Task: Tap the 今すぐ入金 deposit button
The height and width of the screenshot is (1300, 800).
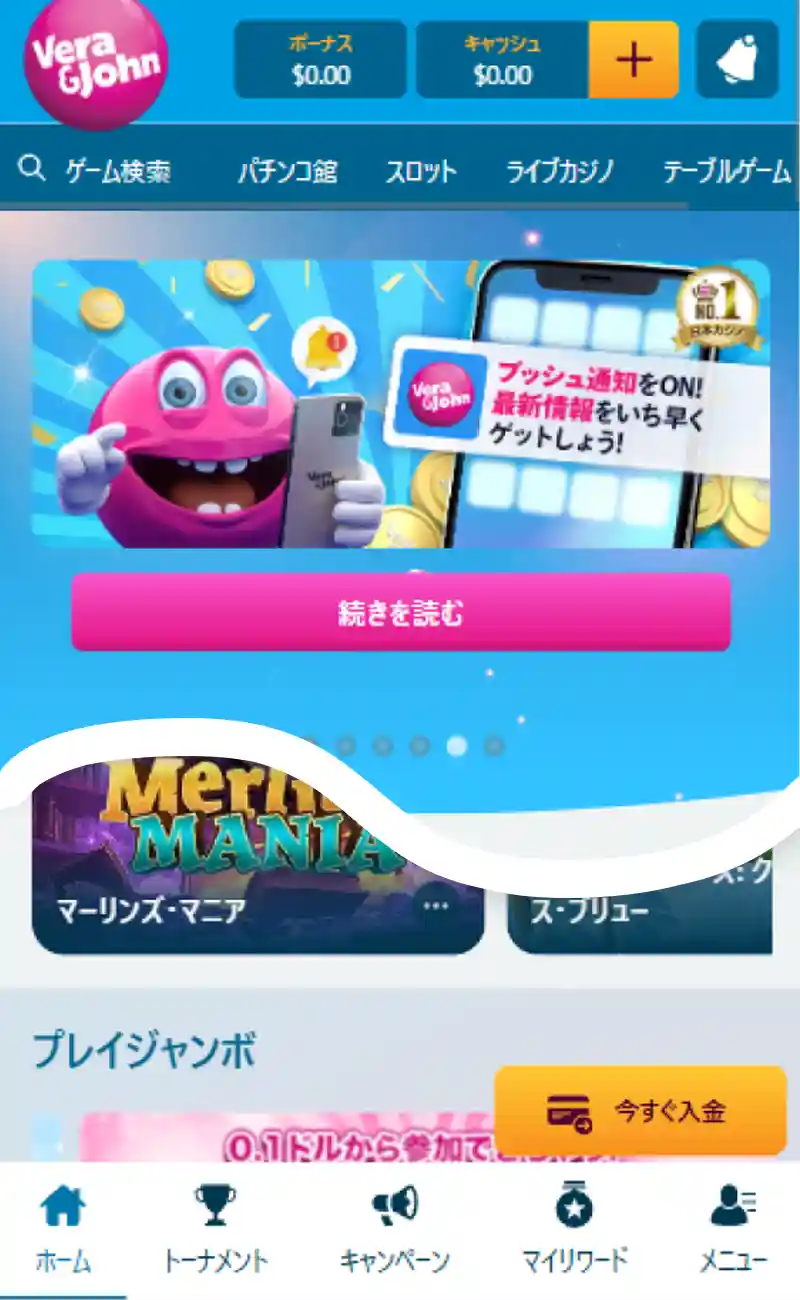Action: pos(641,1111)
